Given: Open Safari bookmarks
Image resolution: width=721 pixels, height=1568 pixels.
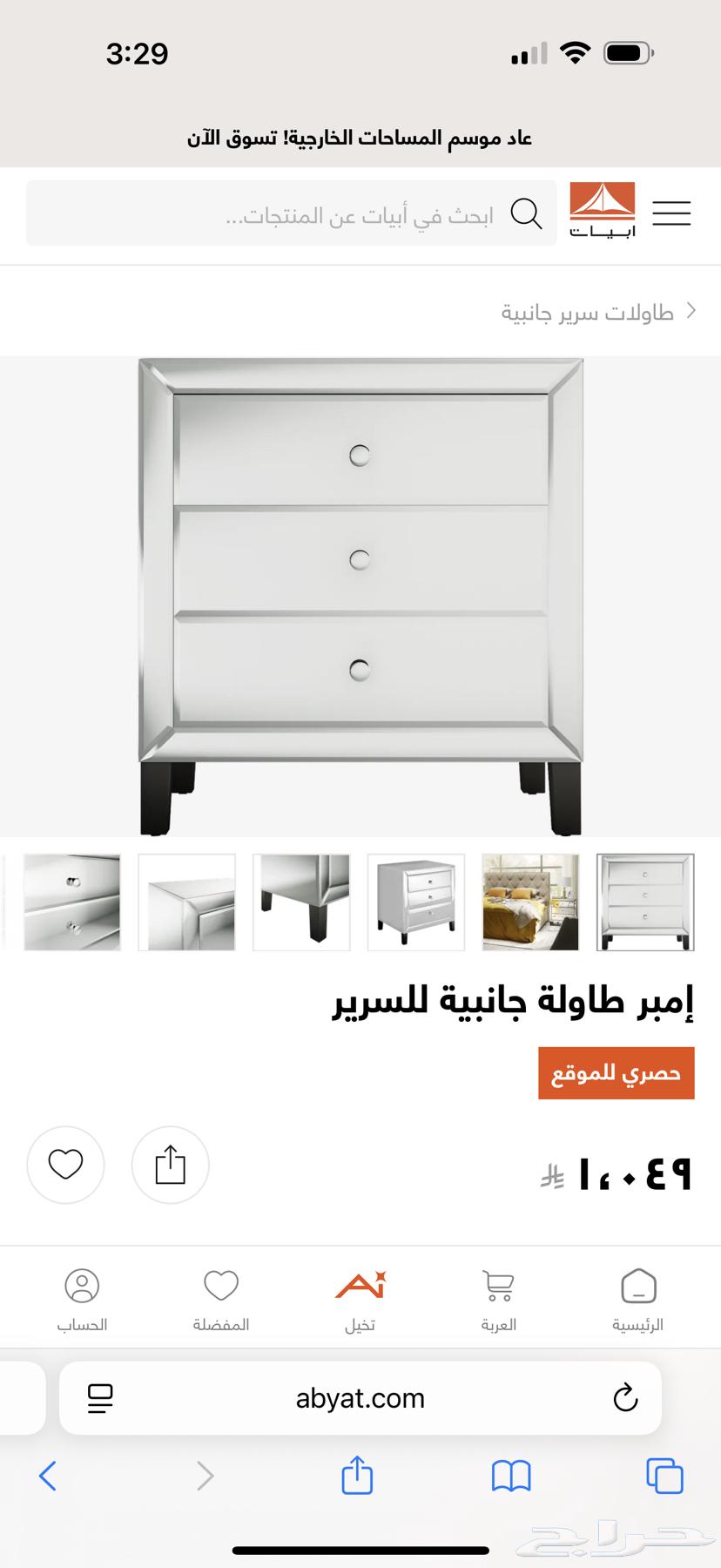Looking at the screenshot, I should point(511,1476).
